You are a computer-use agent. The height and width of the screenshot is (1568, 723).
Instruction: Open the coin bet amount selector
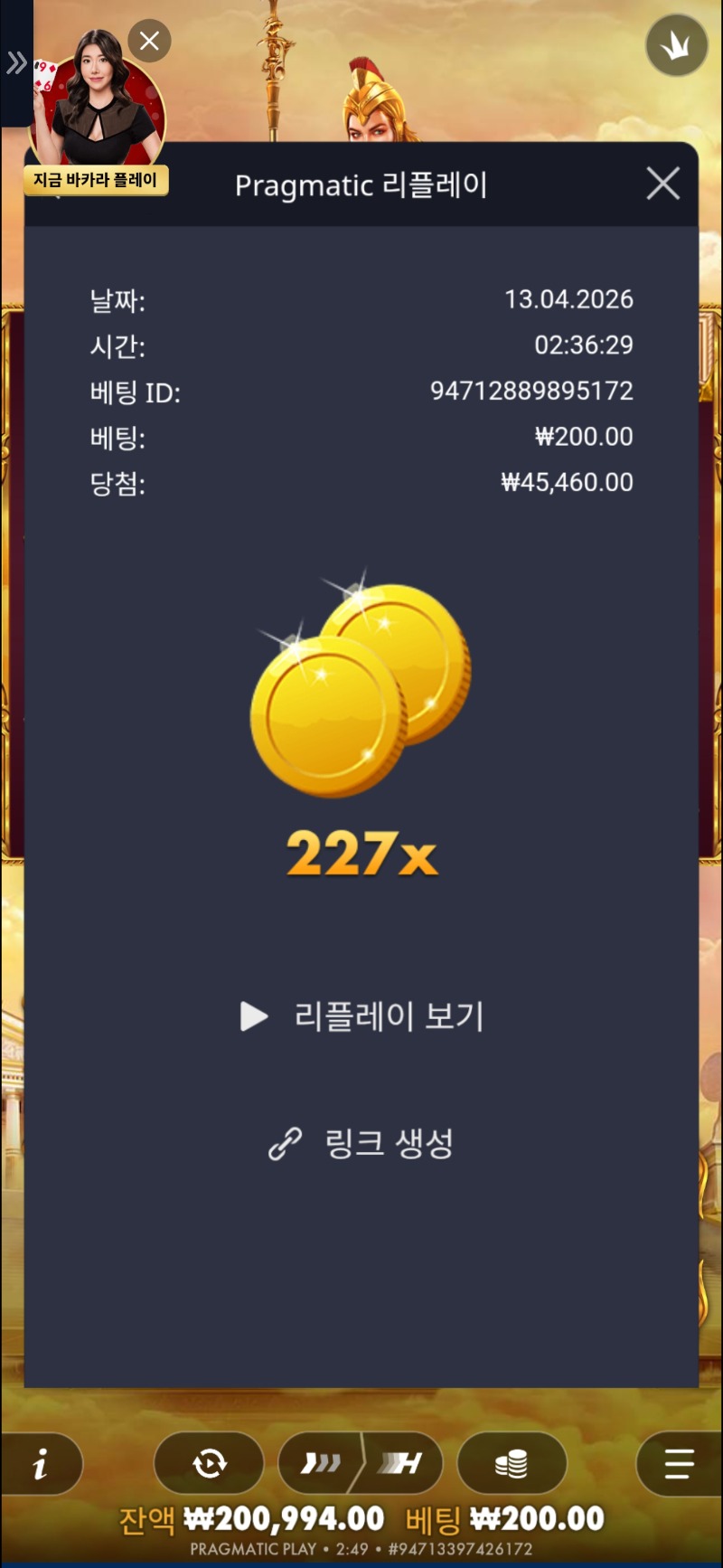[512, 1463]
